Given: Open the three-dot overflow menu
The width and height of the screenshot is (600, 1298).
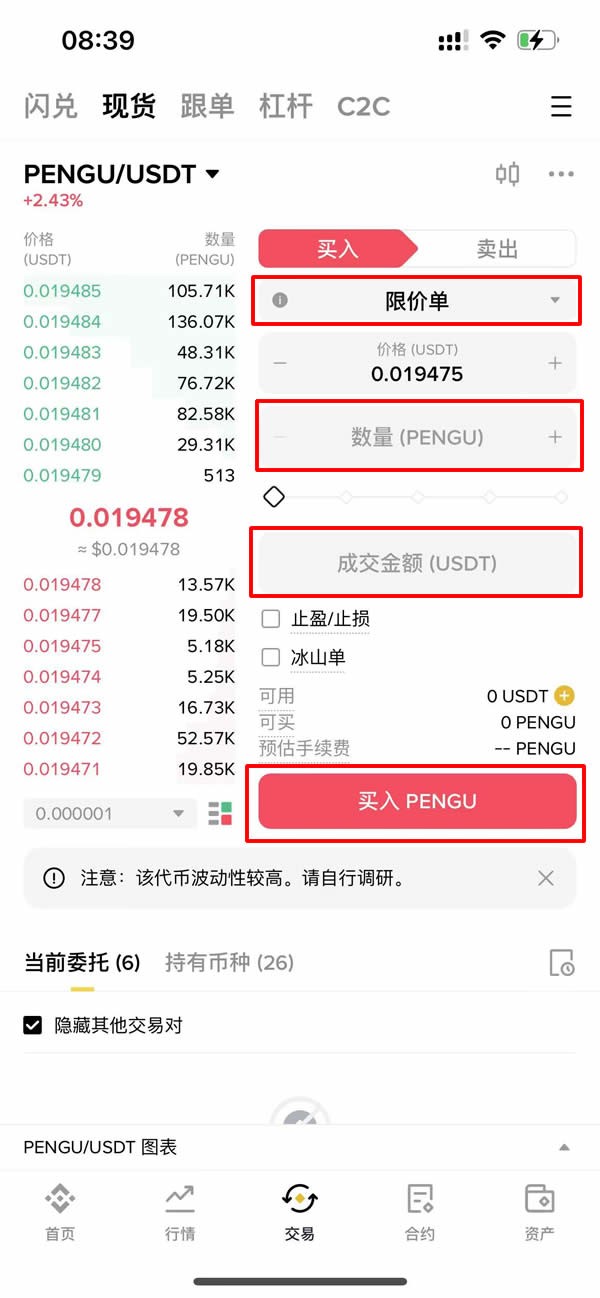Looking at the screenshot, I should tap(561, 175).
